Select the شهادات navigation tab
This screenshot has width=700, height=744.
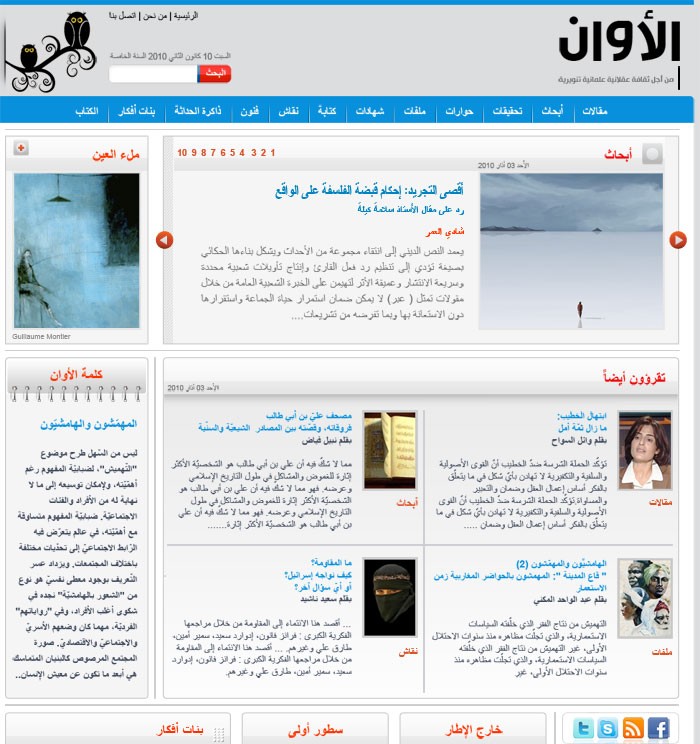click(x=370, y=110)
